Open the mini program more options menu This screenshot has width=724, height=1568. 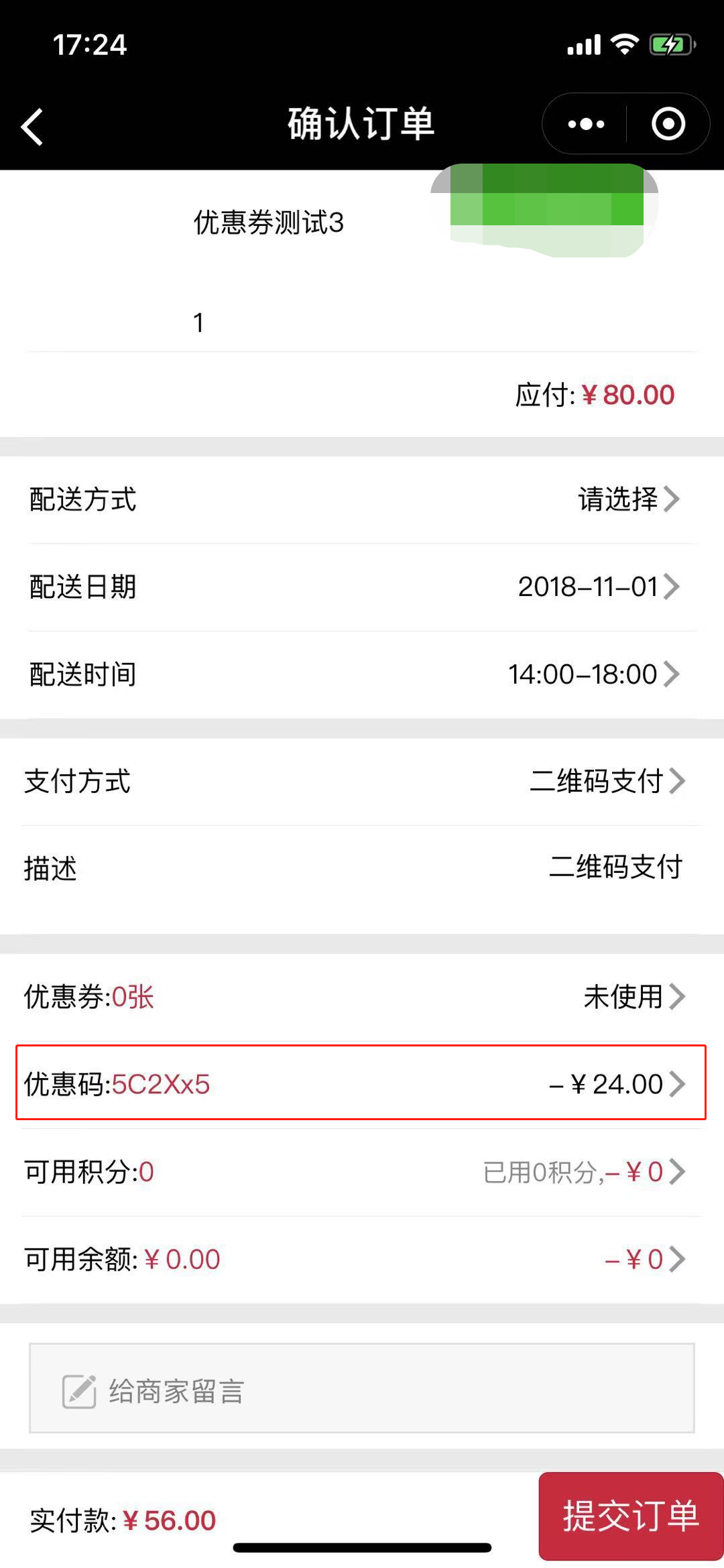[x=586, y=124]
